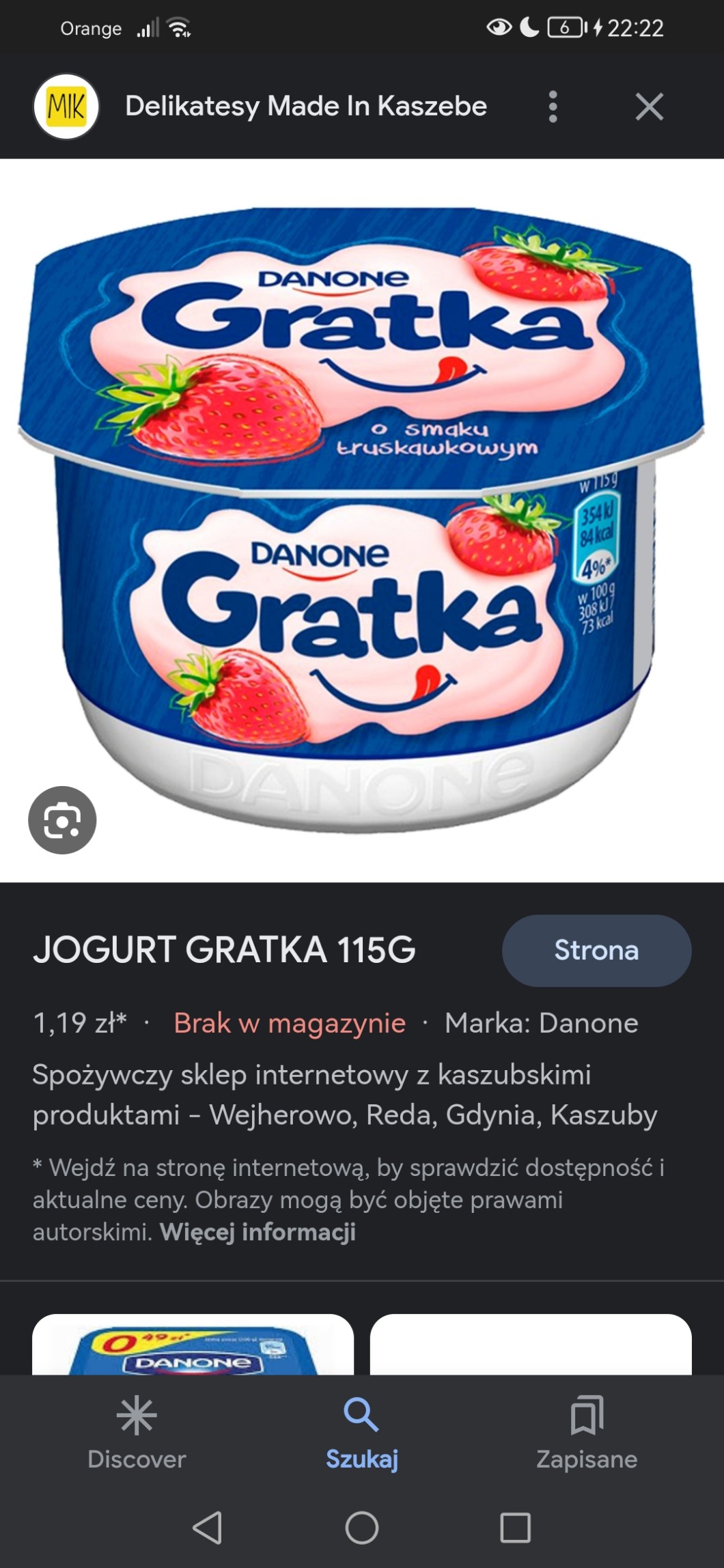Open the Gratka yogurt product image
The width and height of the screenshot is (724, 1568).
click(361, 519)
